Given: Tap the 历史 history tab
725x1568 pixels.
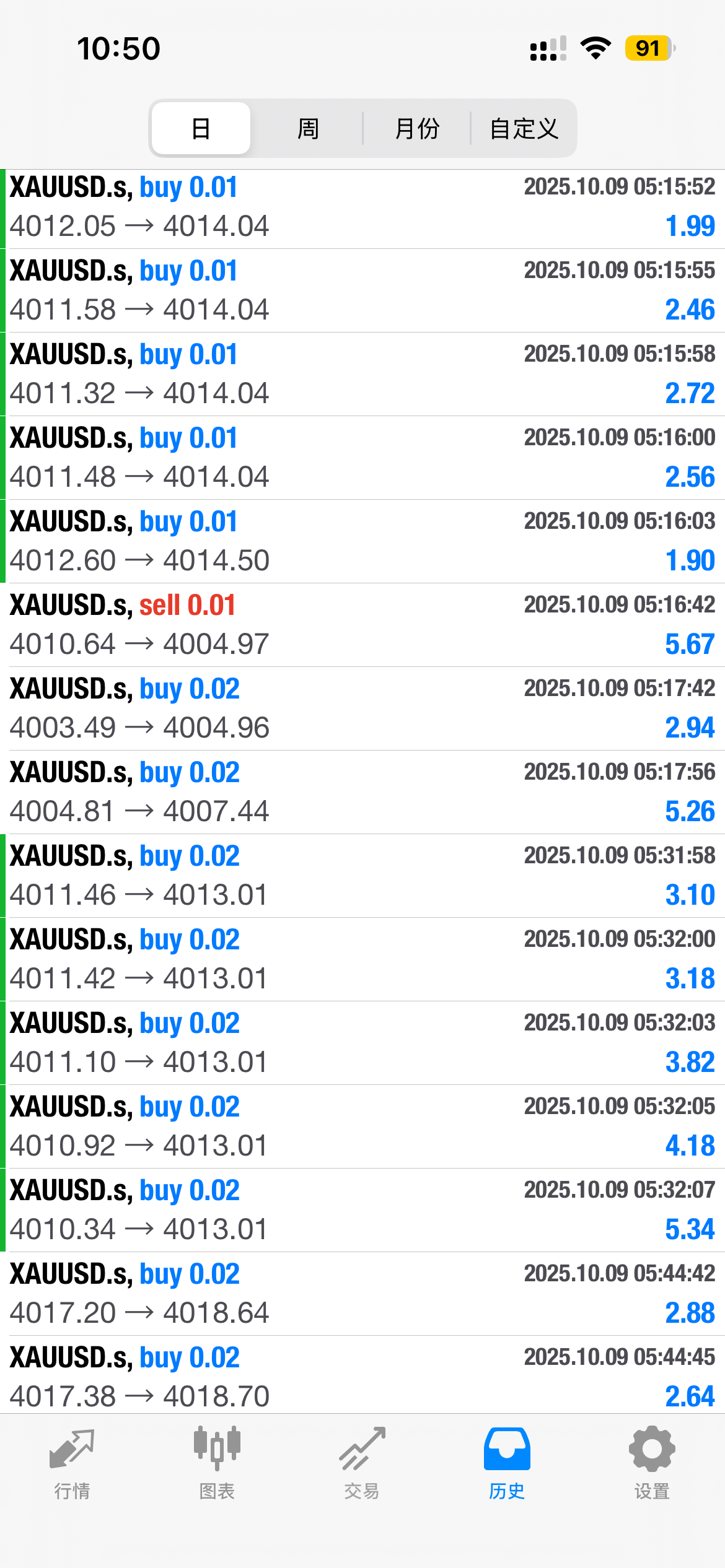Looking at the screenshot, I should click(507, 1463).
